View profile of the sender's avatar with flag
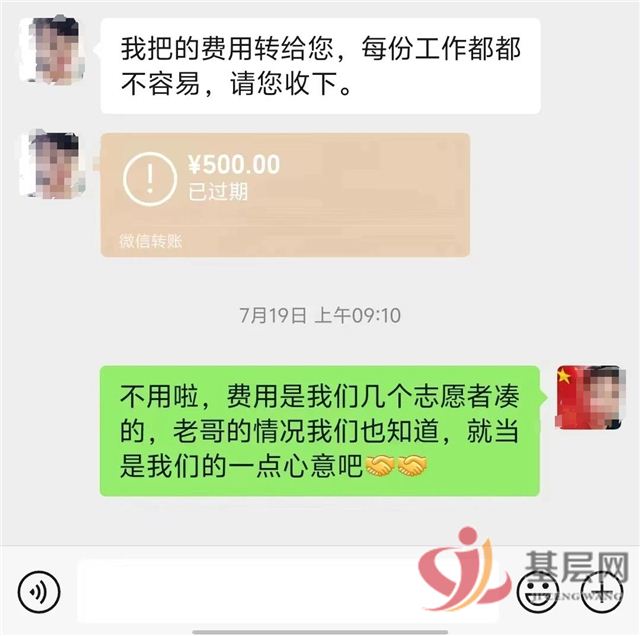This screenshot has width=640, height=636. click(589, 398)
